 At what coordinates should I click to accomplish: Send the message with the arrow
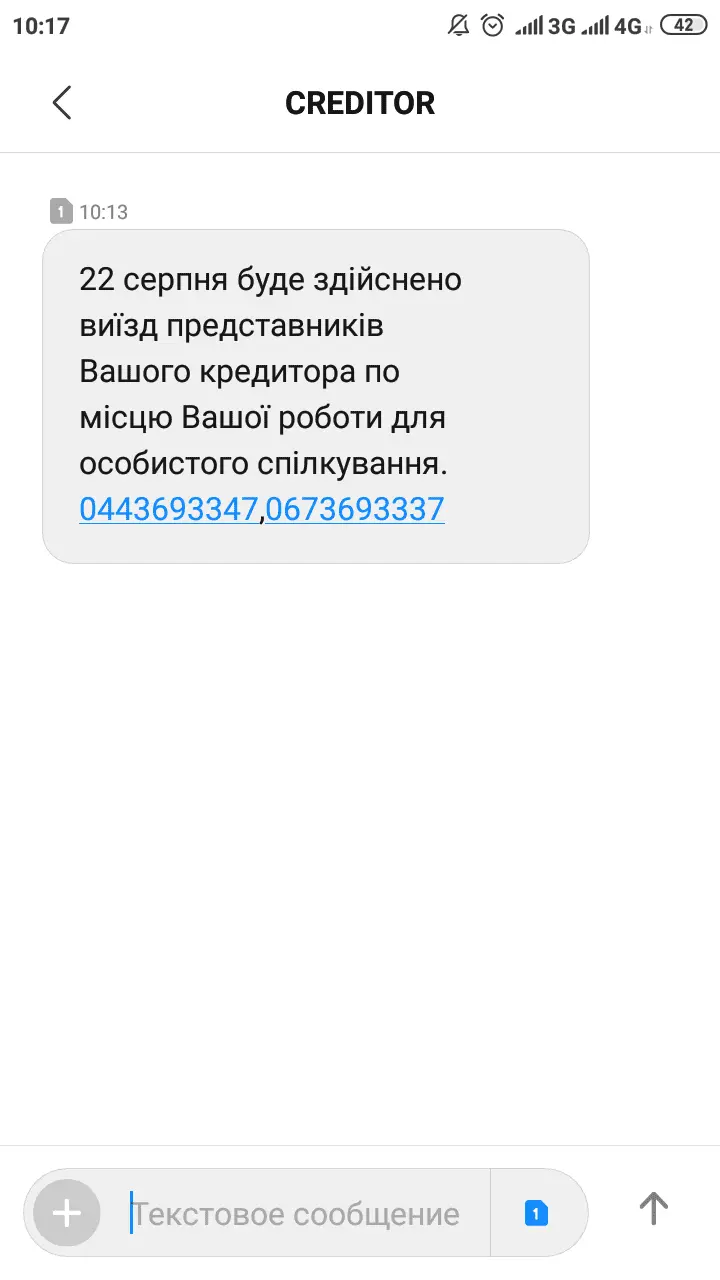tap(653, 1209)
